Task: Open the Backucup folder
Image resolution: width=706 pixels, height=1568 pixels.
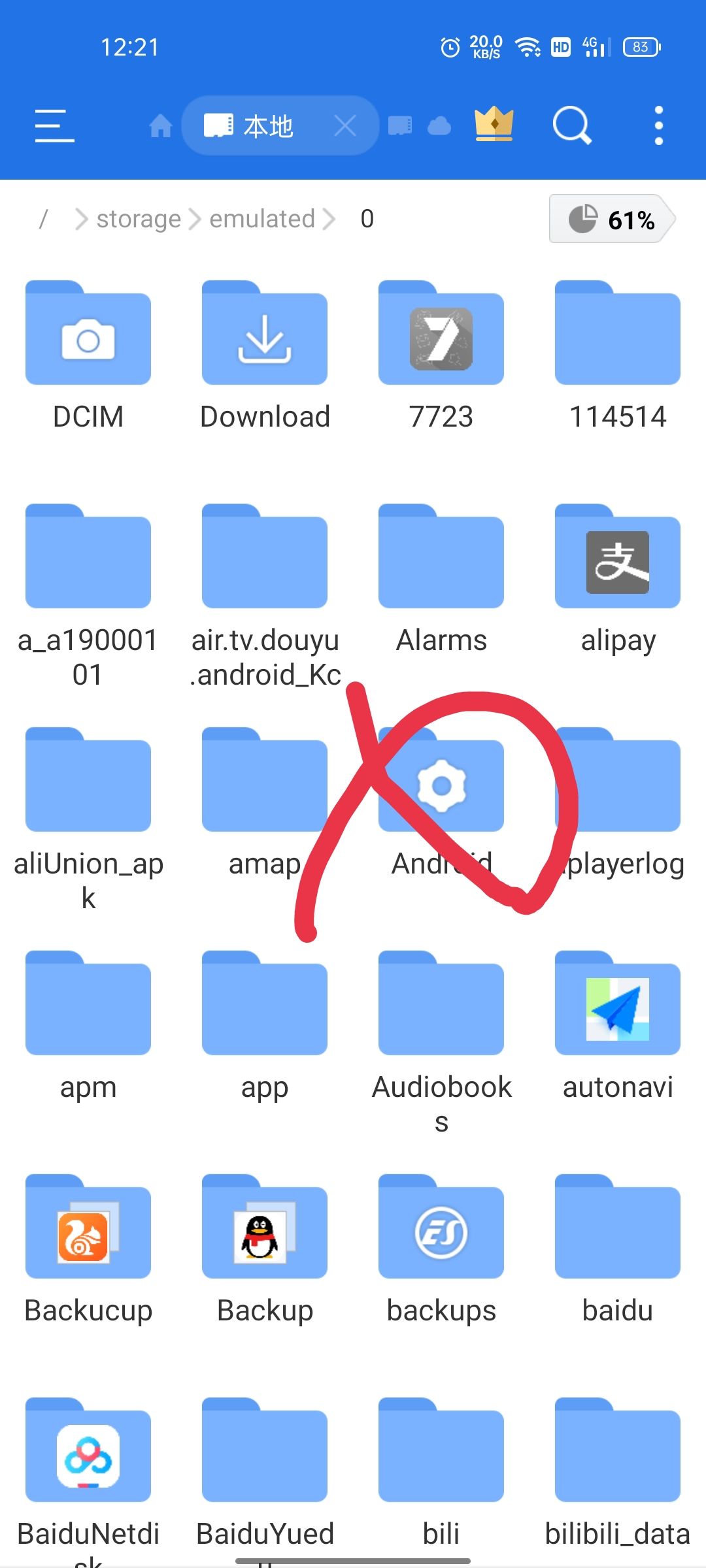Action: point(88,1250)
